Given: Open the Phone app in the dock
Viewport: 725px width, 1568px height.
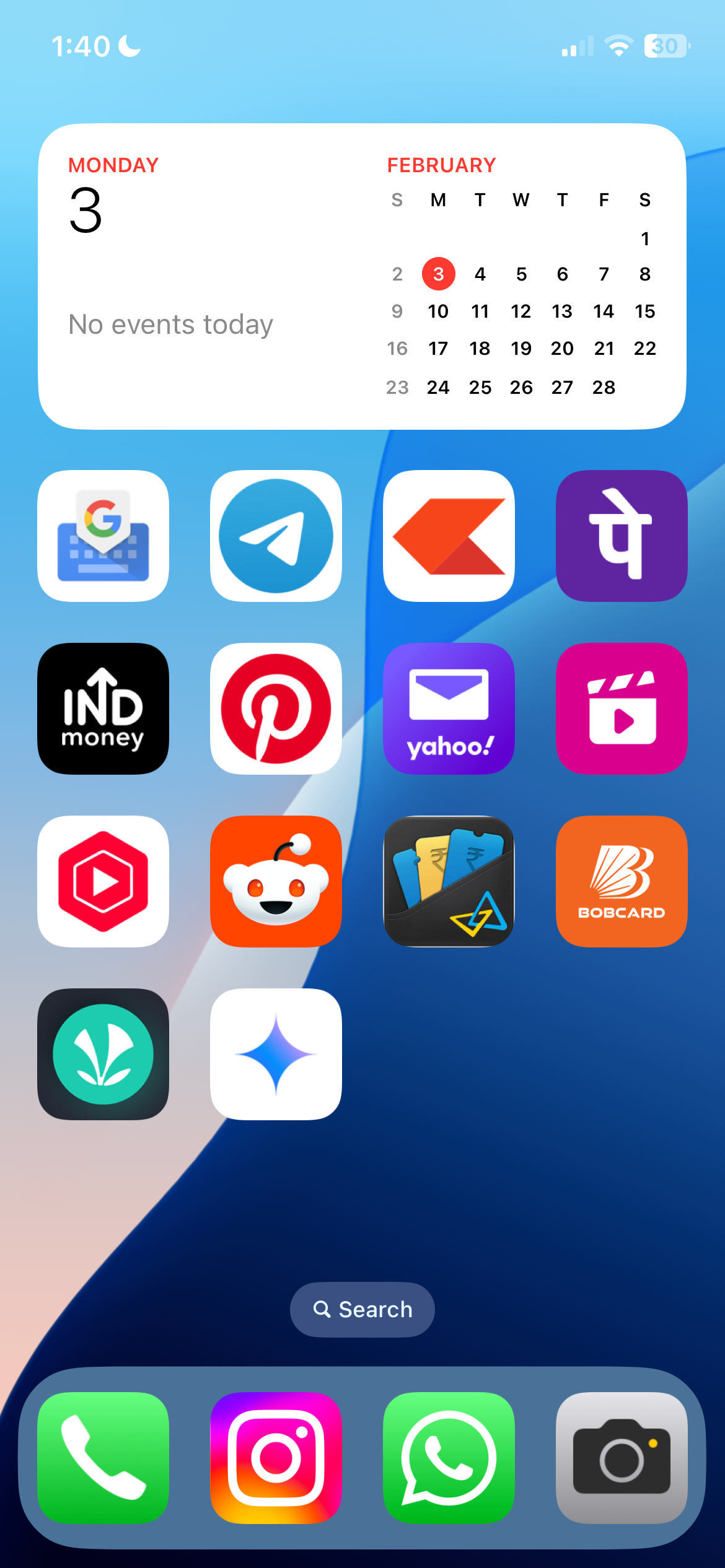Looking at the screenshot, I should pyautogui.click(x=103, y=1458).
